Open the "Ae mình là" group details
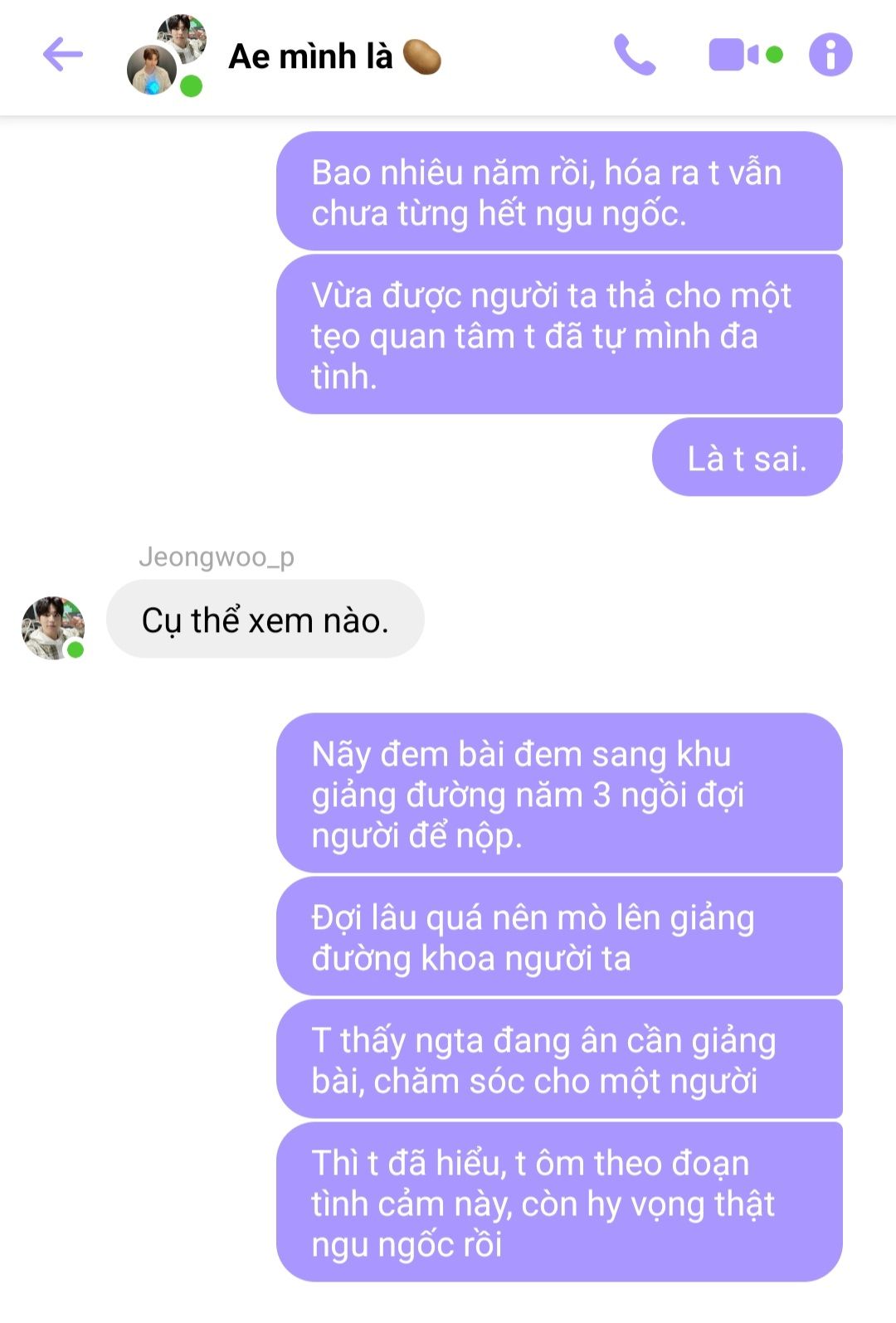 [x=311, y=56]
